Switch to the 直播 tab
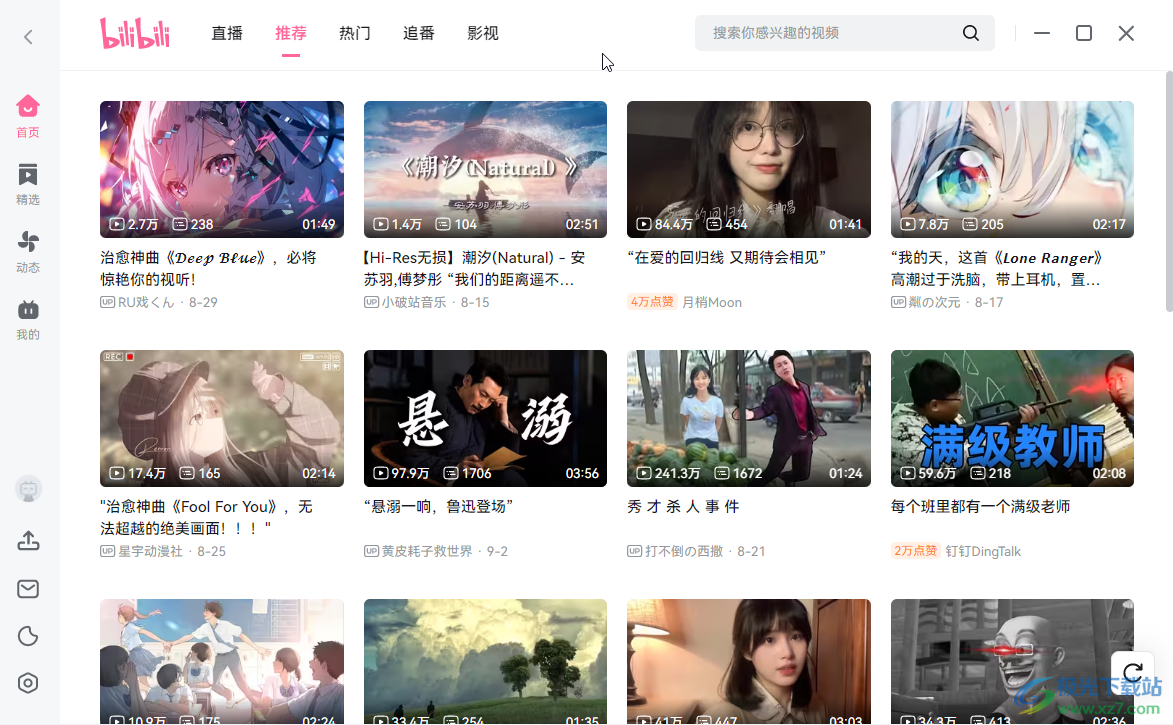This screenshot has width=1173, height=725. click(227, 33)
